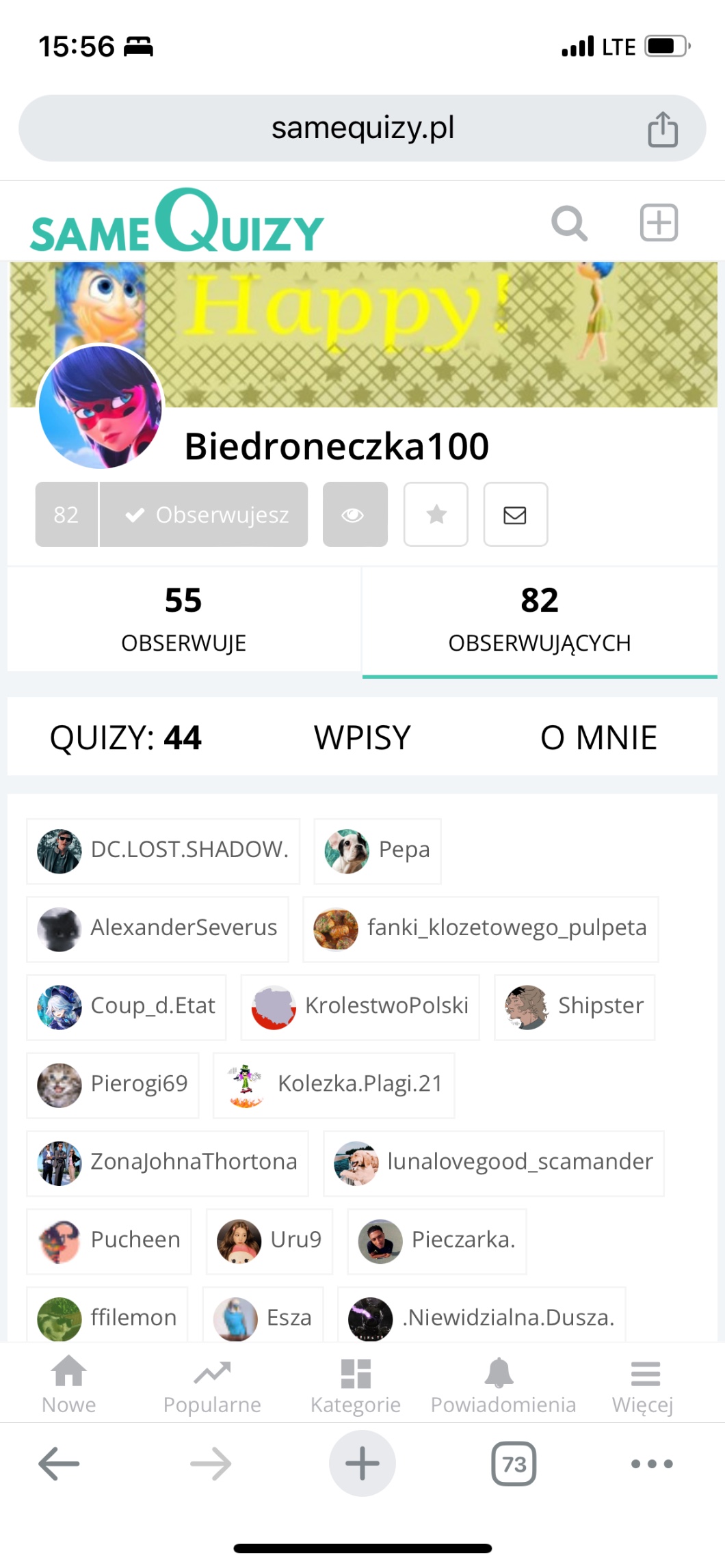
Task: Select the lunalovegood_scamander follower
Action: pos(493,1163)
